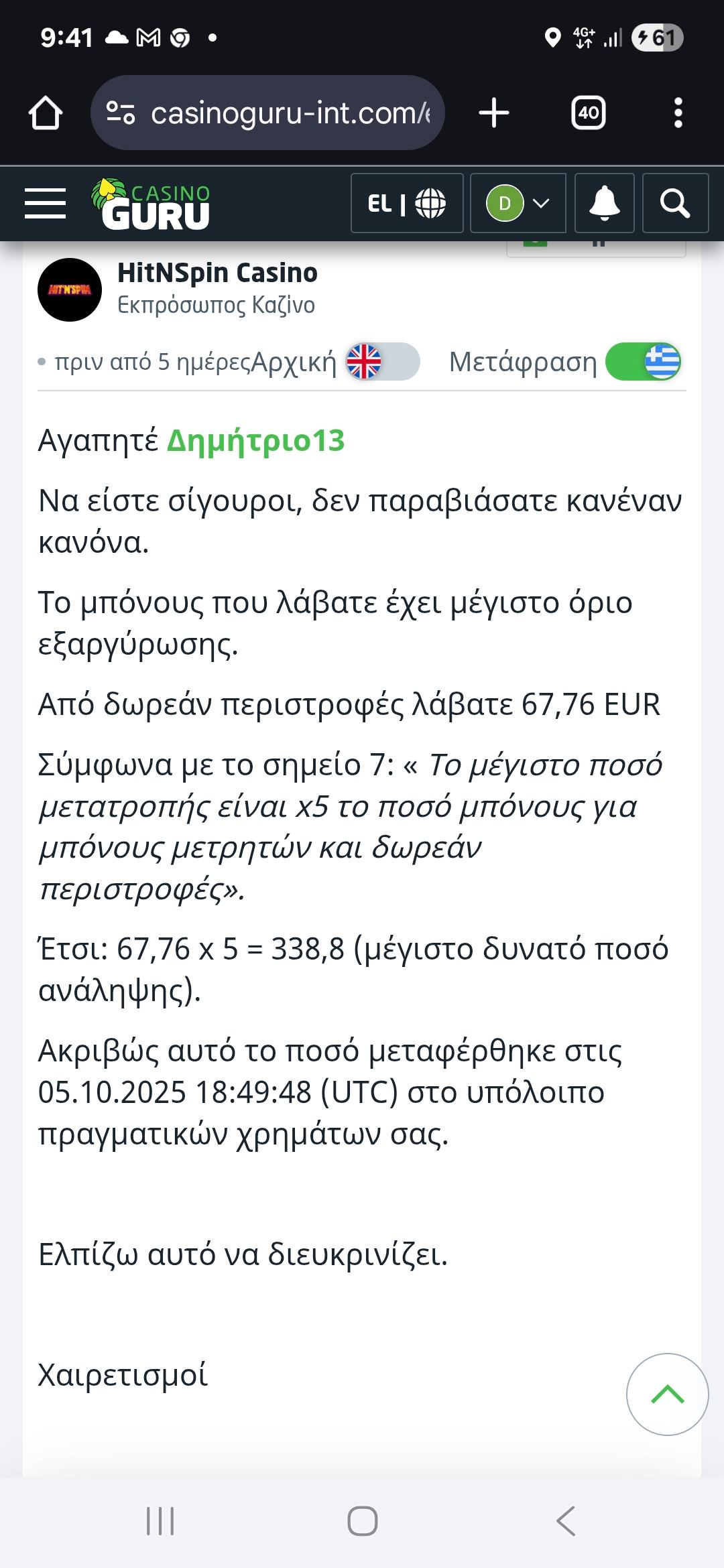Open the HitNSpin Casino avatar
Screen dimensions: 724x1568
pos(70,289)
